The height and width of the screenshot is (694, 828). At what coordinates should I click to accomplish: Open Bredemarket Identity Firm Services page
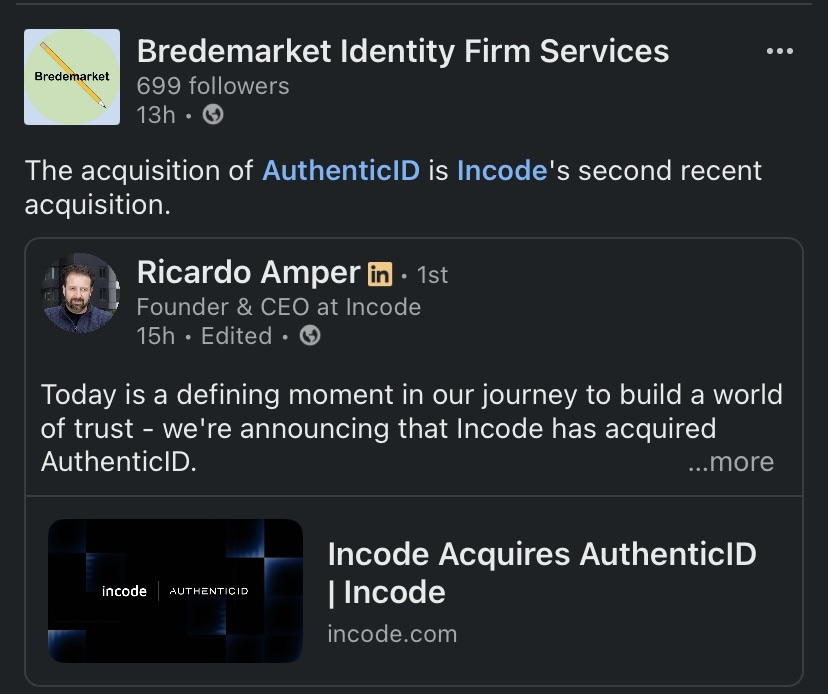(402, 51)
